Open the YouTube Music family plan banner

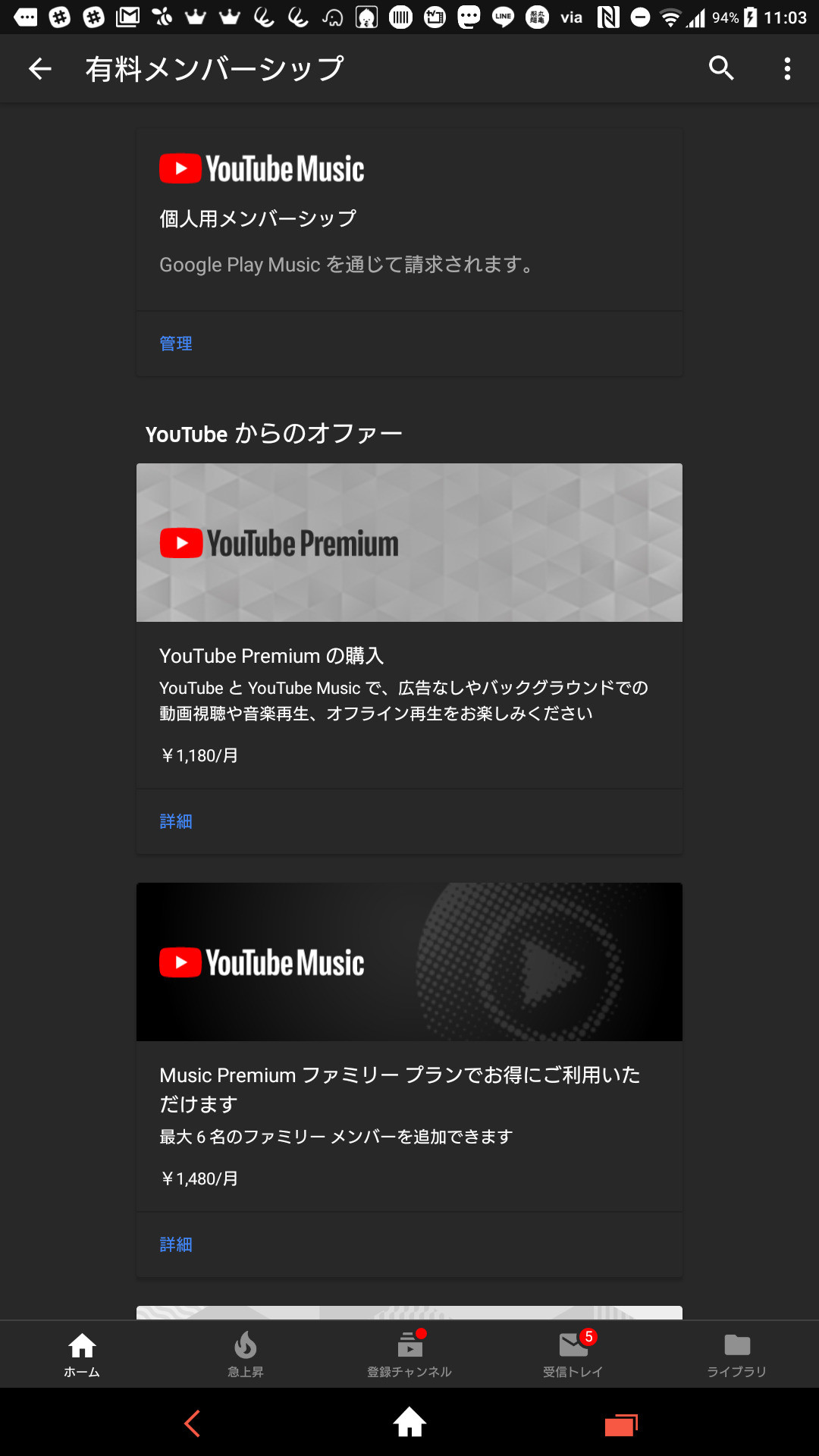click(x=409, y=962)
